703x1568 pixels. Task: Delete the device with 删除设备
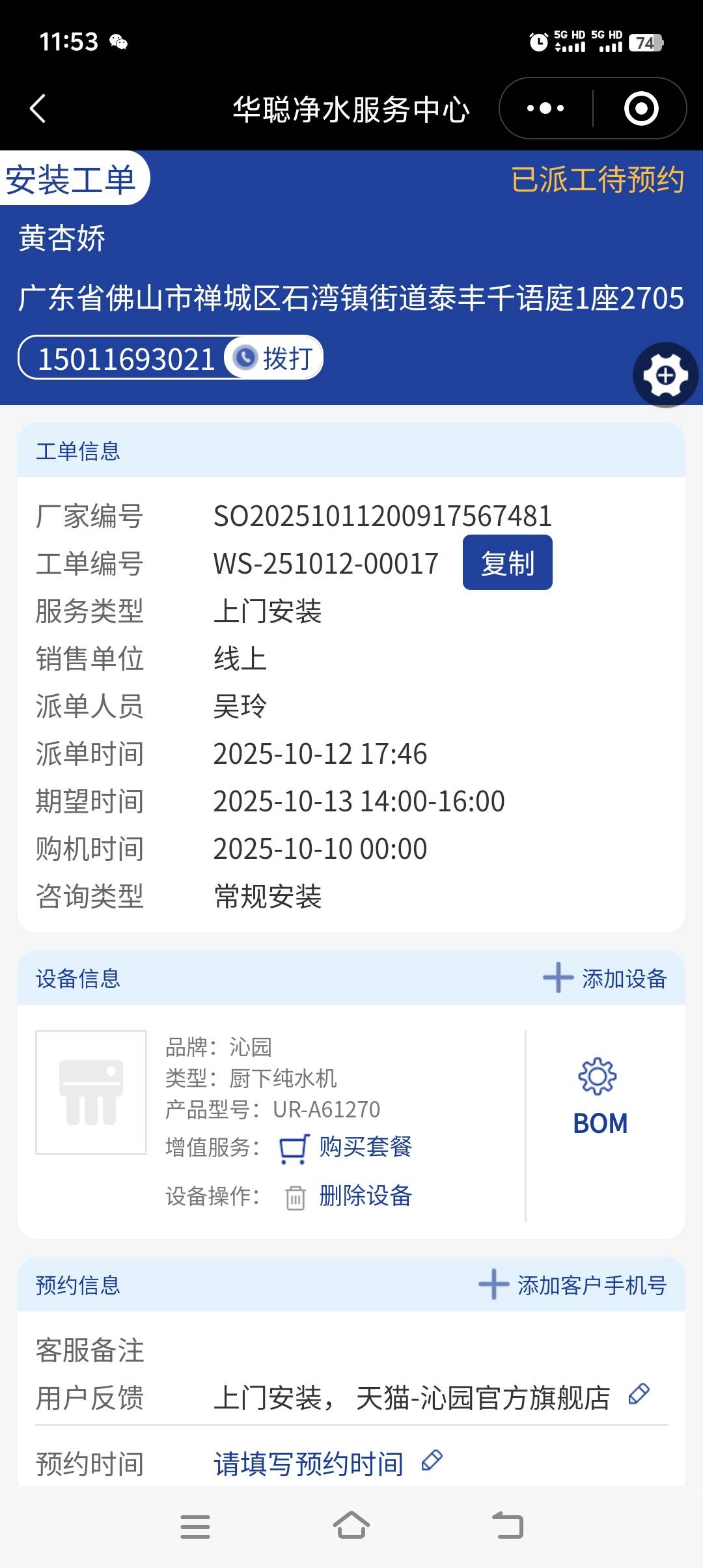pos(365,1196)
